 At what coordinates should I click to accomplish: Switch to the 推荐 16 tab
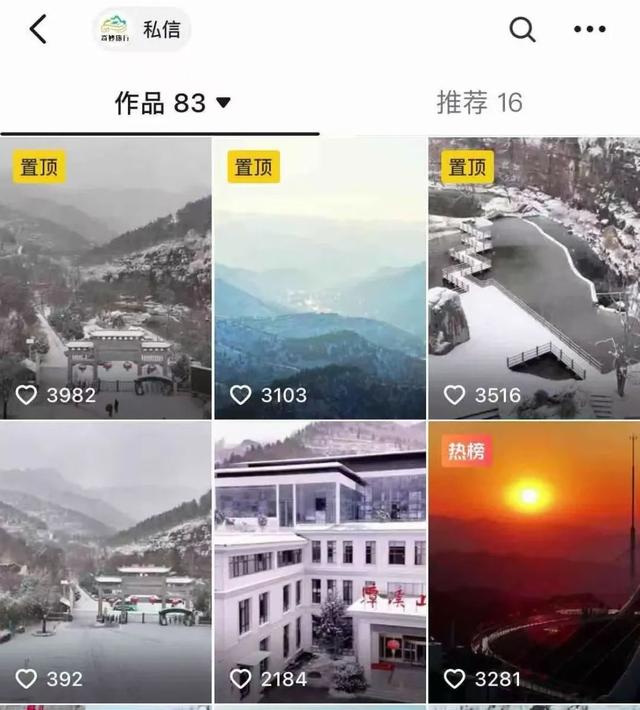(479, 102)
